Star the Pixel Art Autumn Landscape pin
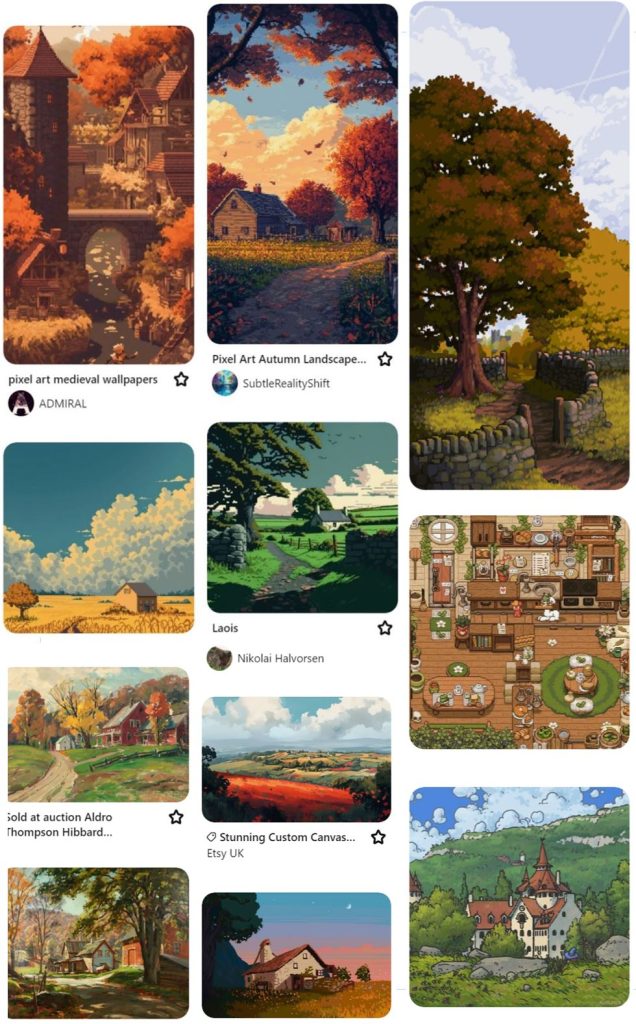This screenshot has height=1024, width=636. click(384, 359)
